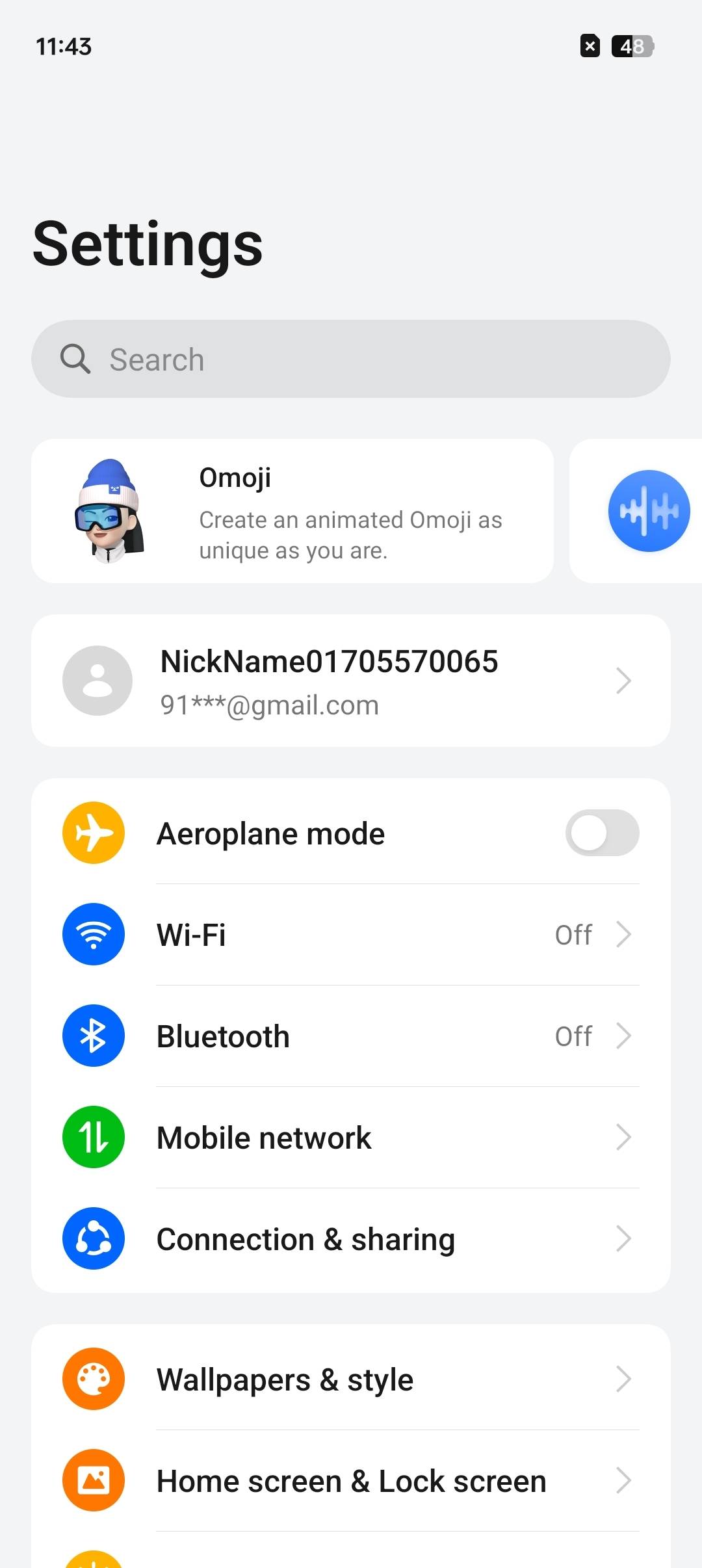This screenshot has height=1568, width=702.
Task: Open Bluetooth settings
Action: click(351, 1036)
